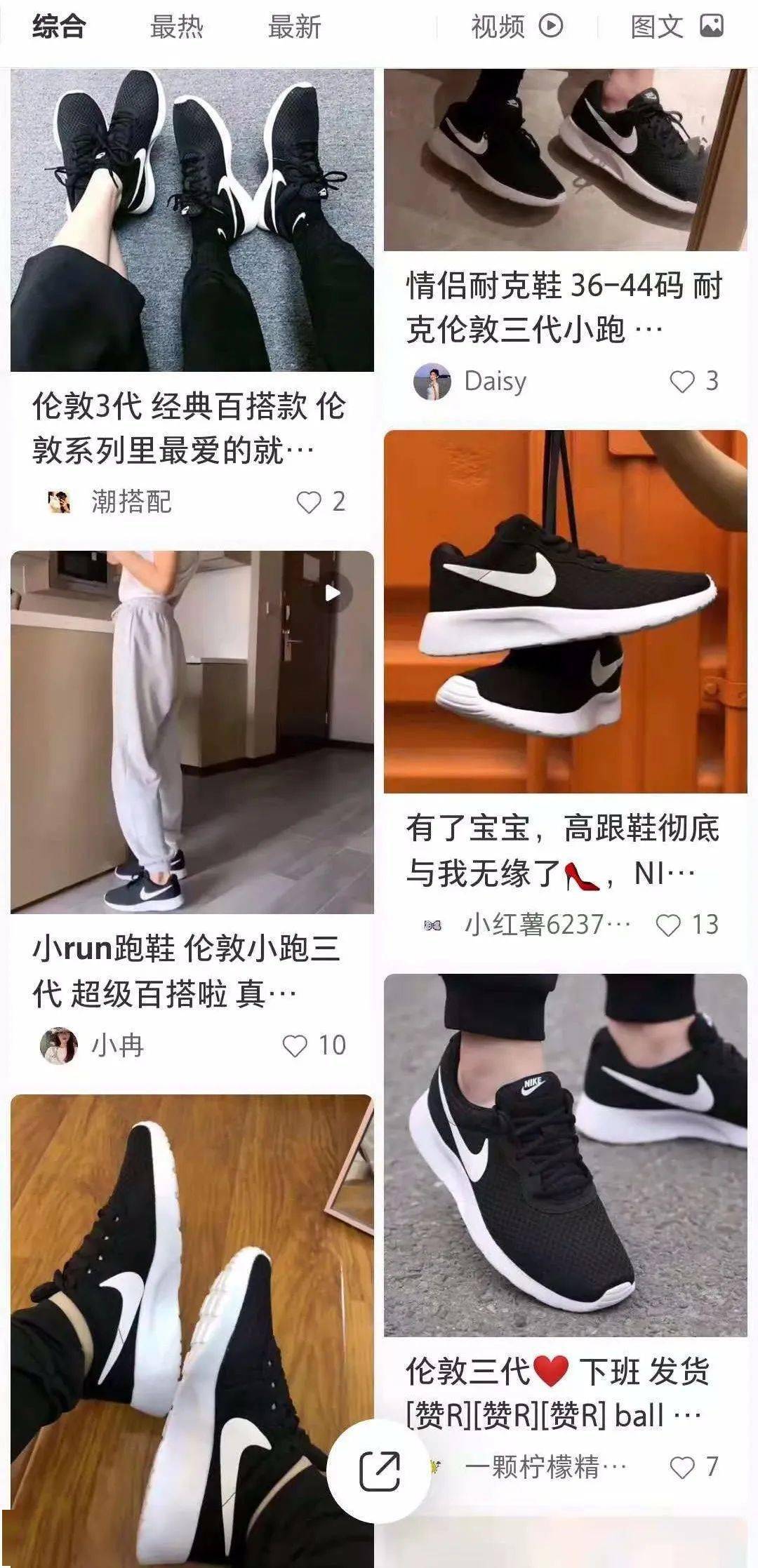Like the post by 小红薯6237
The width and height of the screenshot is (758, 1568).
coord(668,925)
